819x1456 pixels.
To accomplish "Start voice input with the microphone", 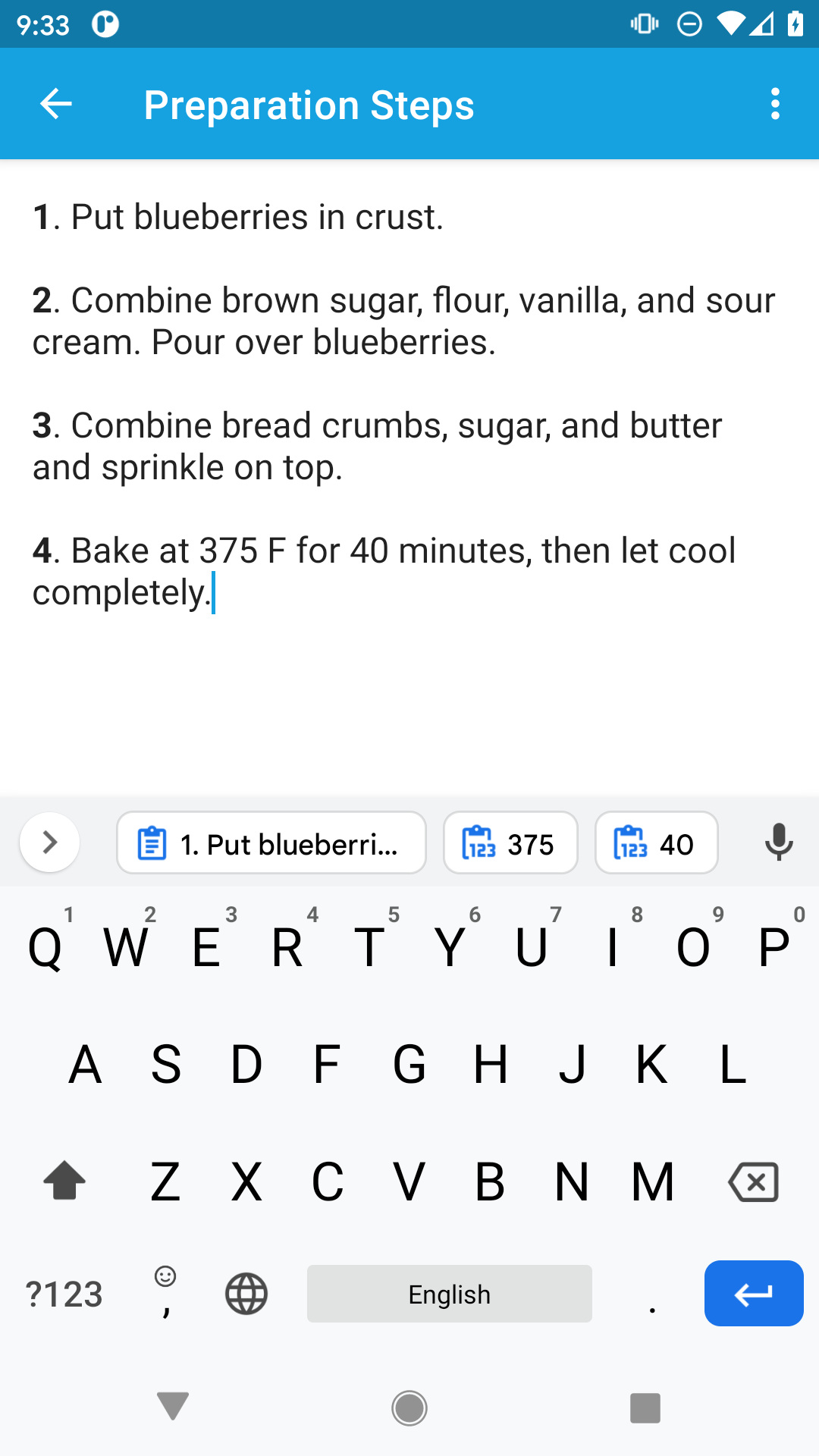I will pyautogui.click(x=778, y=843).
